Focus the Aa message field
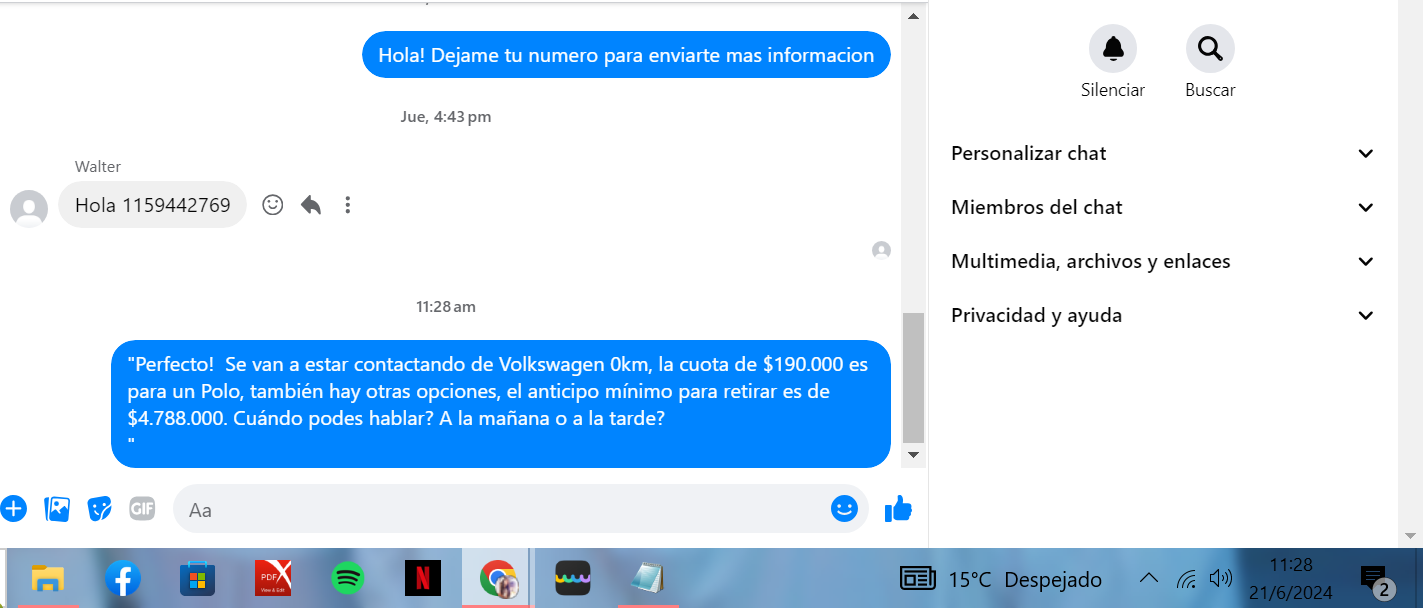1423x608 pixels. (500, 509)
